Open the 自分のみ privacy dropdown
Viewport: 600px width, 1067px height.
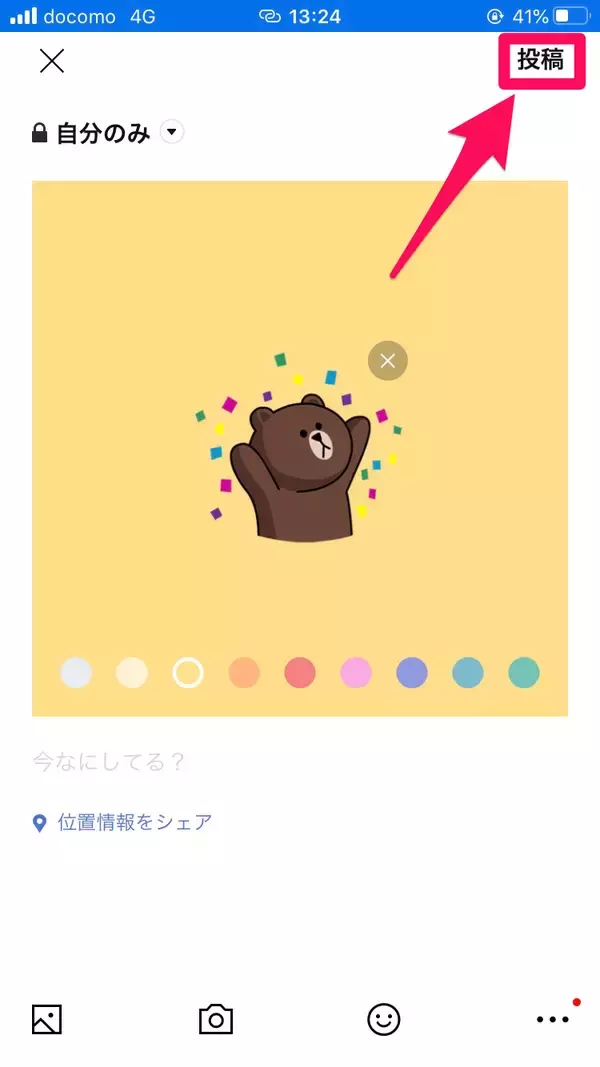click(x=172, y=133)
